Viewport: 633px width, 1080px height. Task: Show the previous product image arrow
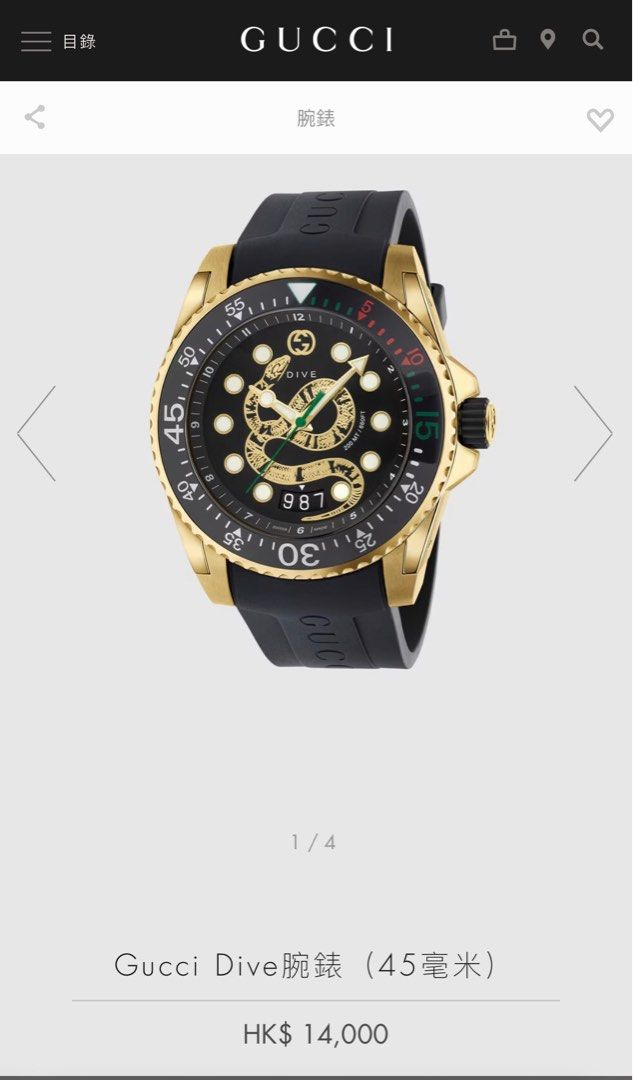(37, 433)
